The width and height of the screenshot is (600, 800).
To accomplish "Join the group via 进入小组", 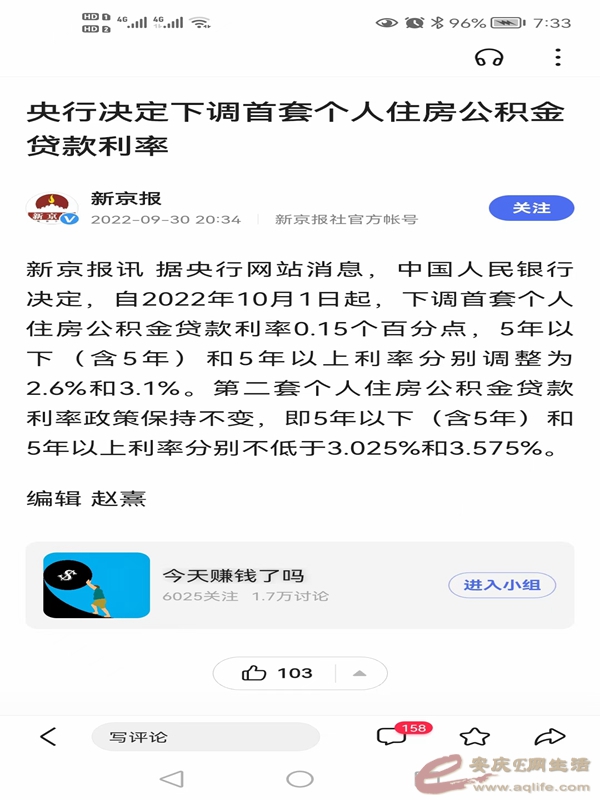I will [502, 585].
